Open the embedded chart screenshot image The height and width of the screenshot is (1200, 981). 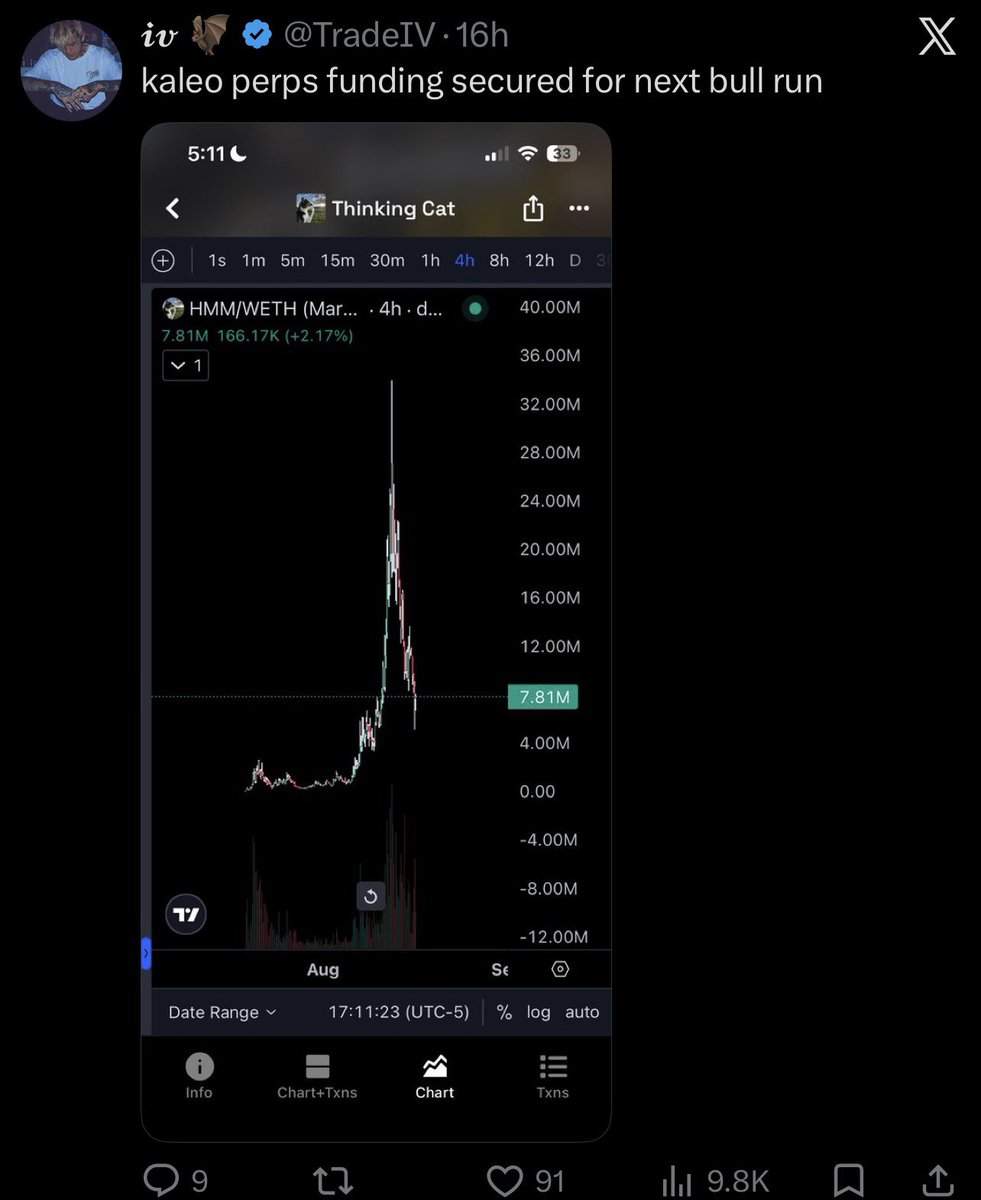(376, 632)
